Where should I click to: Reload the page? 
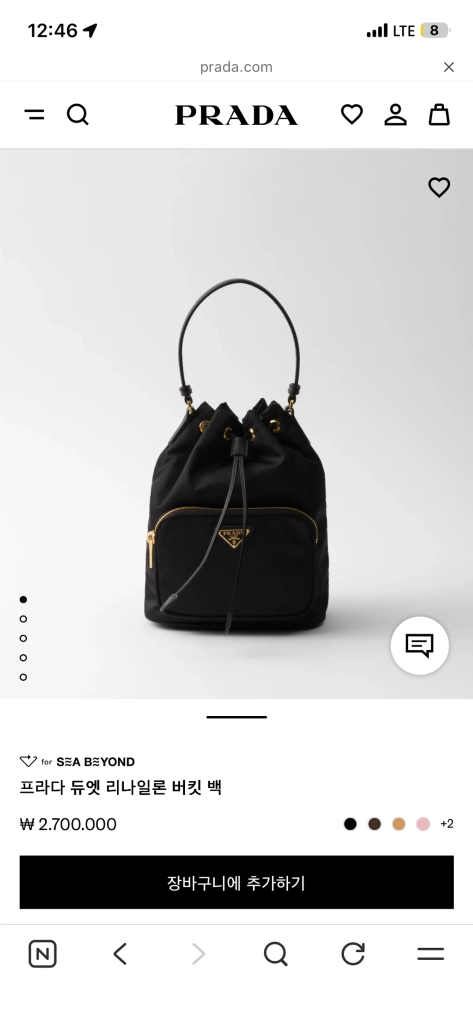(x=353, y=954)
